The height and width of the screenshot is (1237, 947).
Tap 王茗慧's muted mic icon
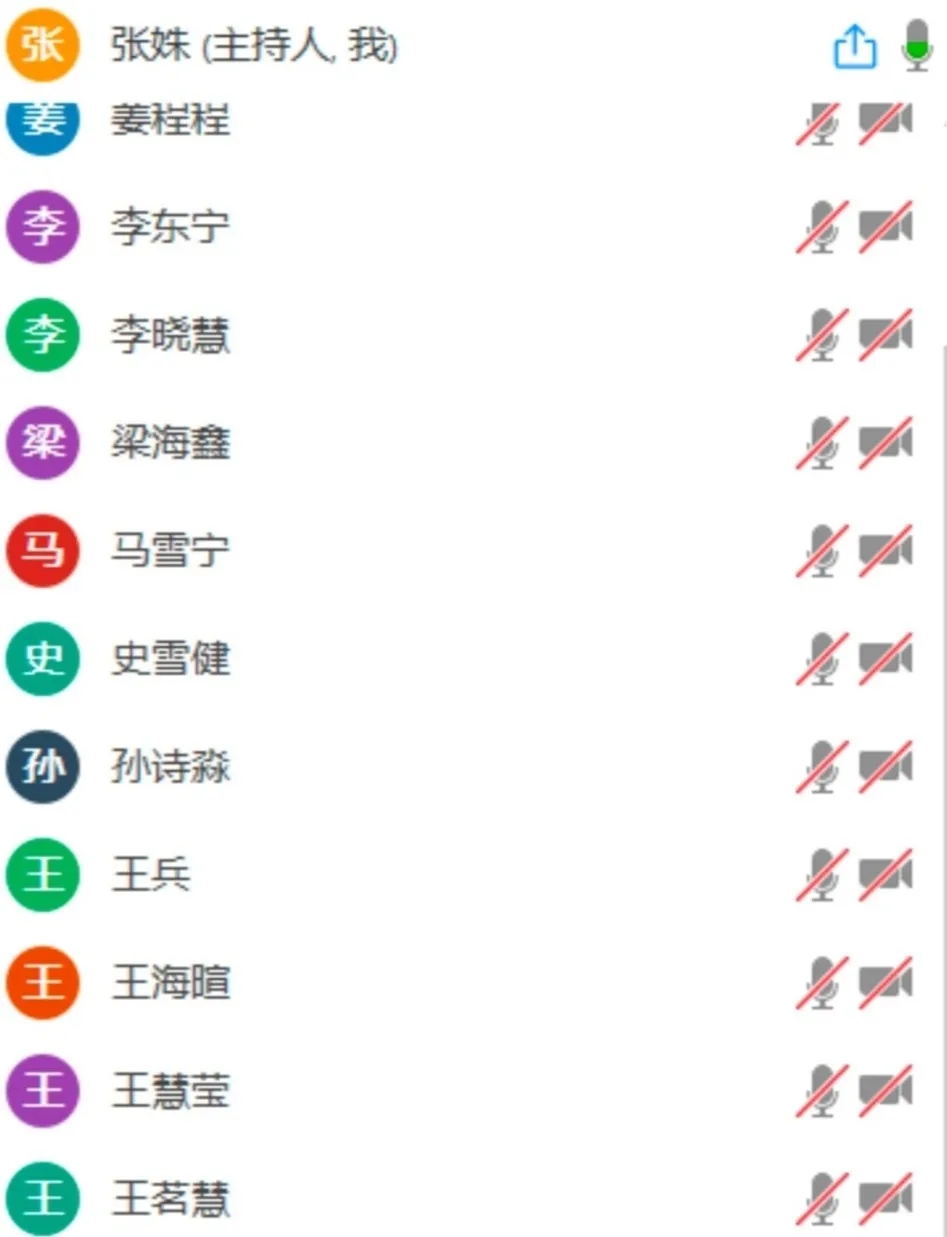(822, 1199)
